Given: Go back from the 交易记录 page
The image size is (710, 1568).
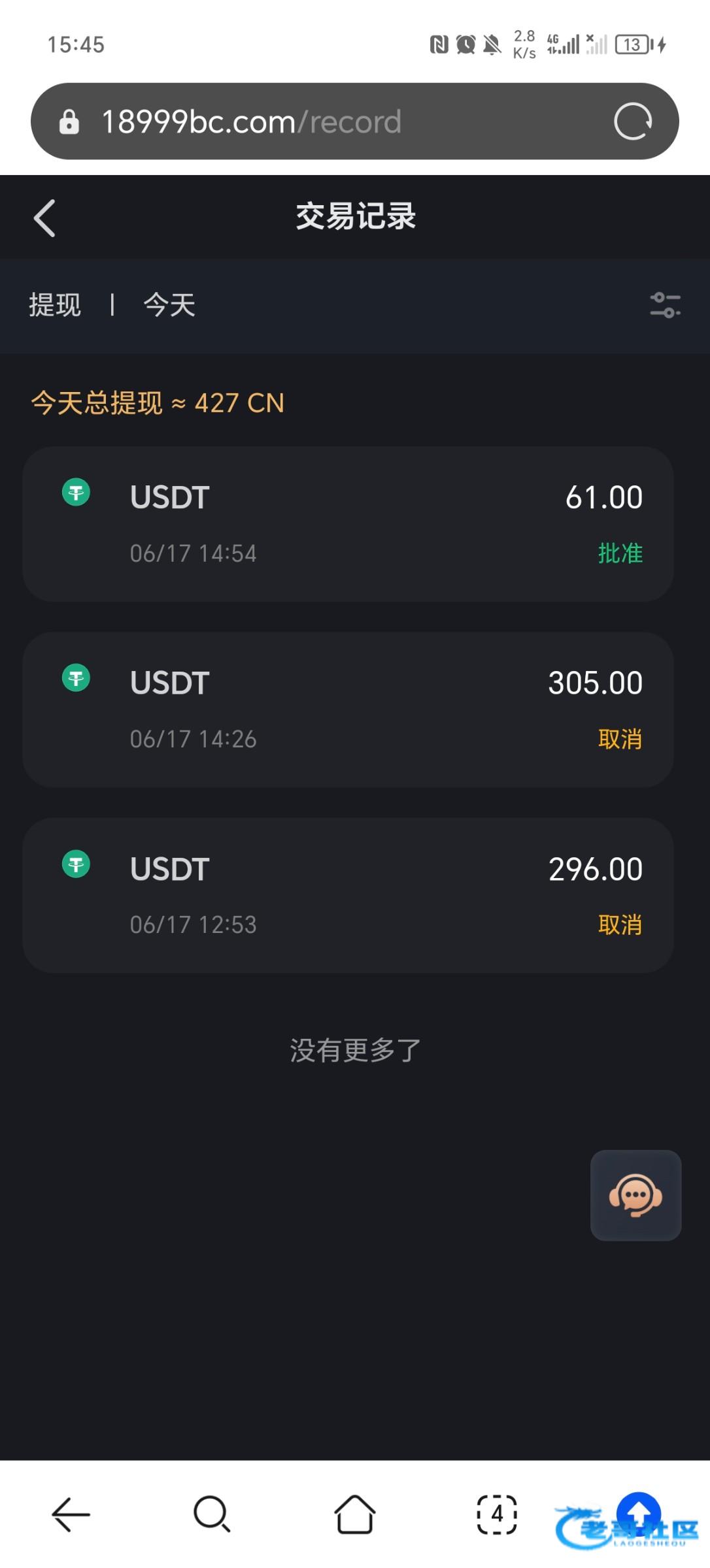Looking at the screenshot, I should pos(44,218).
